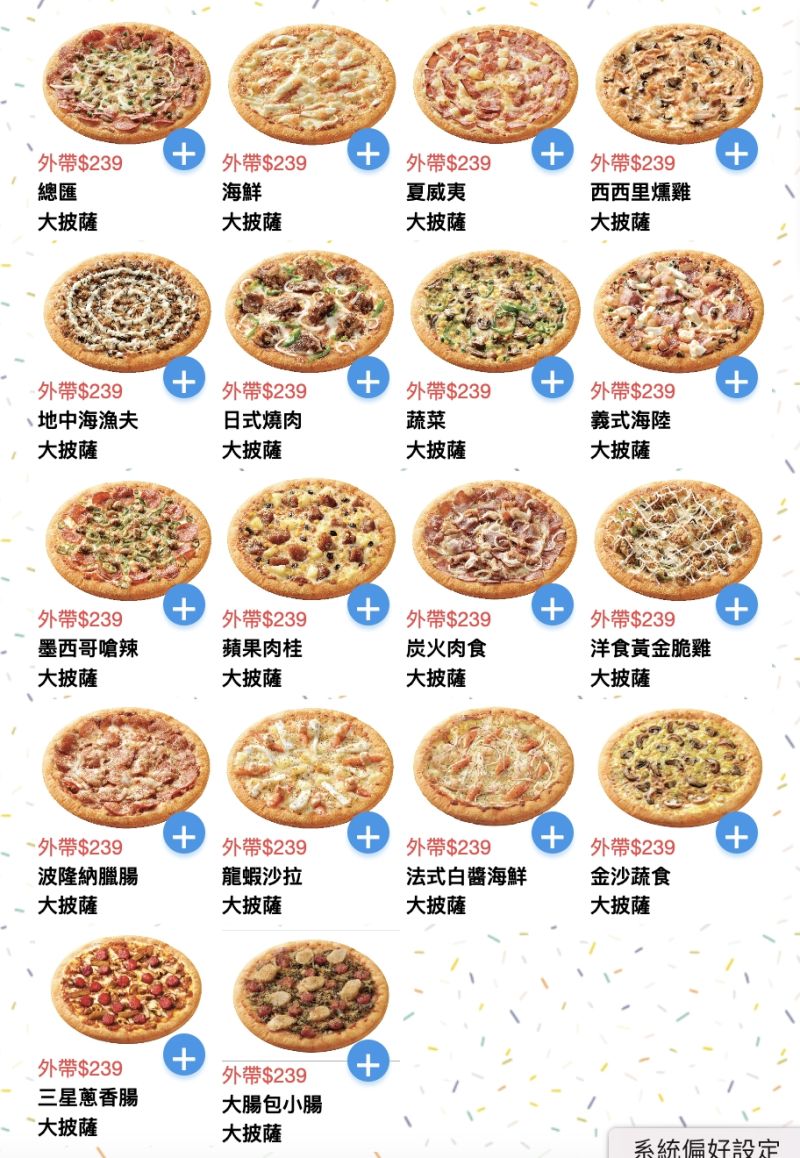Image resolution: width=800 pixels, height=1158 pixels.
Task: Click the plus icon for 總匯 pizza
Action: coord(183,152)
